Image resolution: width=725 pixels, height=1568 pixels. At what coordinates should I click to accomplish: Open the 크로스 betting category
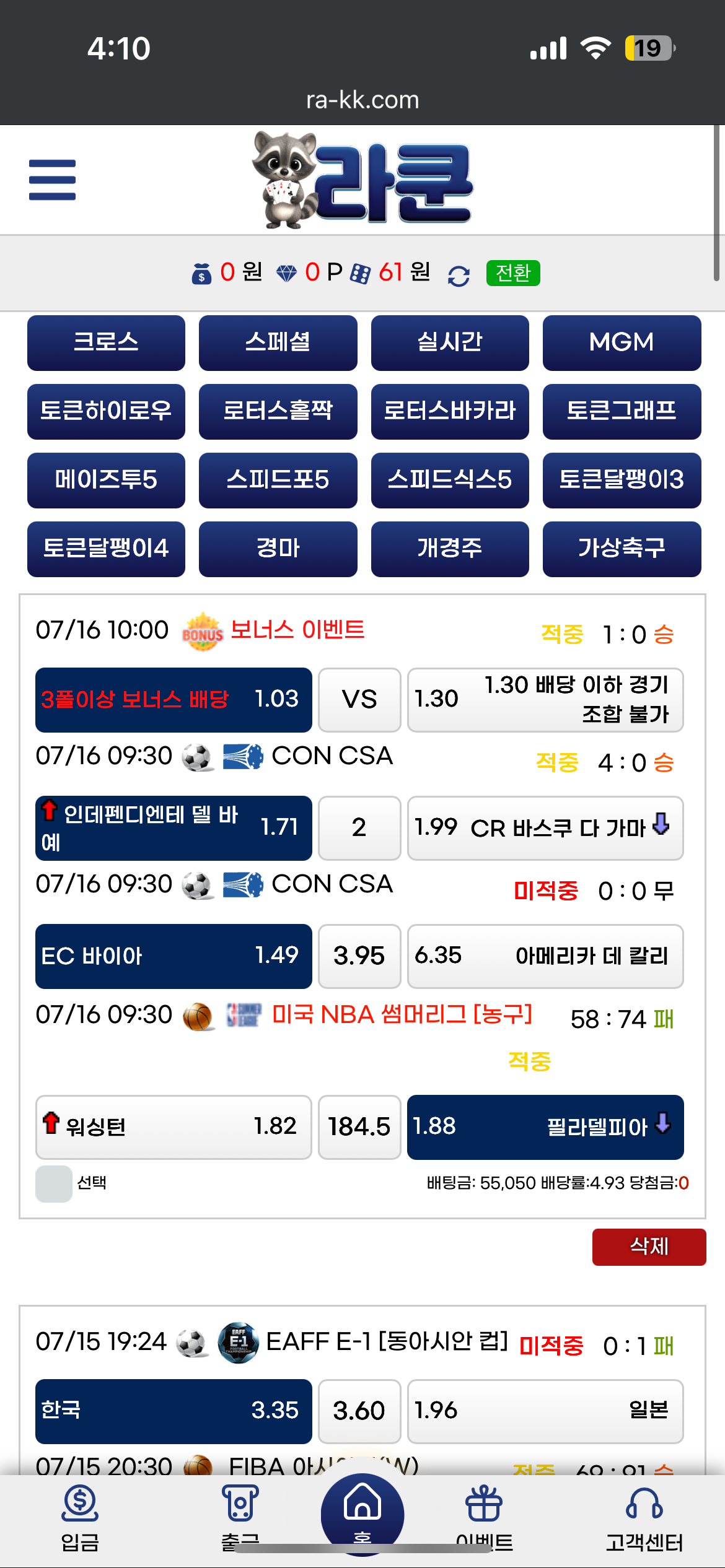point(106,342)
